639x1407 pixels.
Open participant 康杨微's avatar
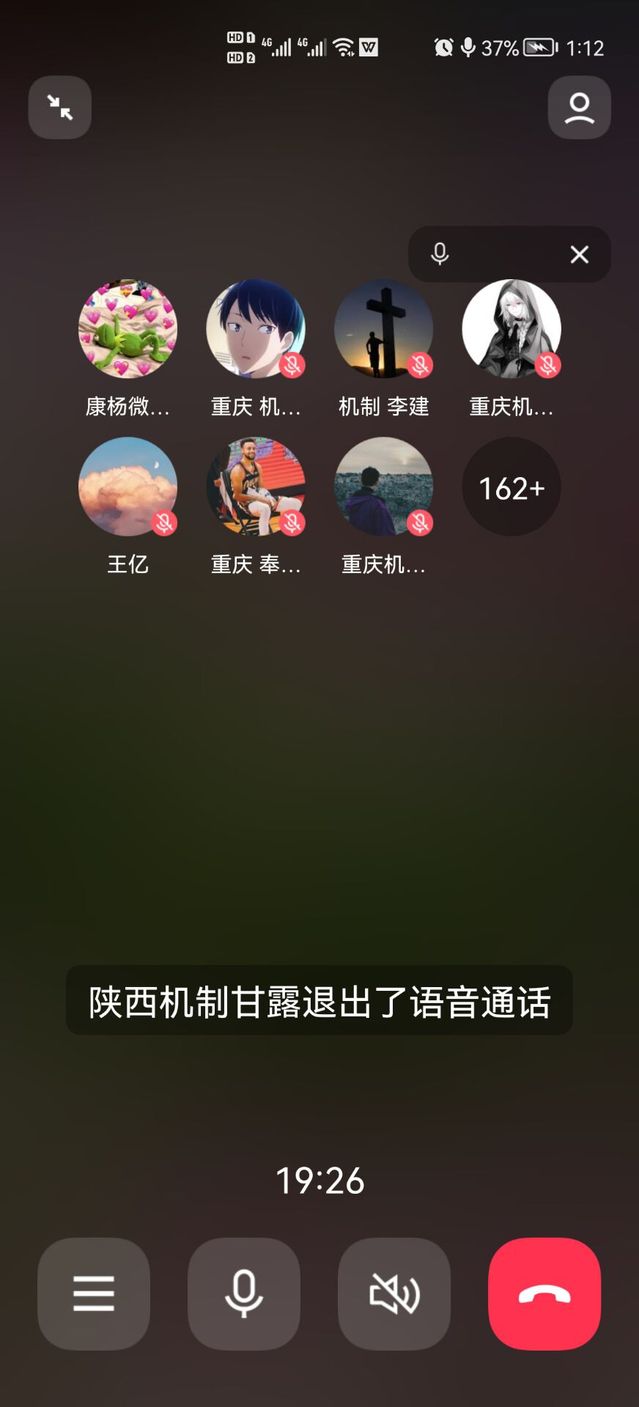click(128, 329)
